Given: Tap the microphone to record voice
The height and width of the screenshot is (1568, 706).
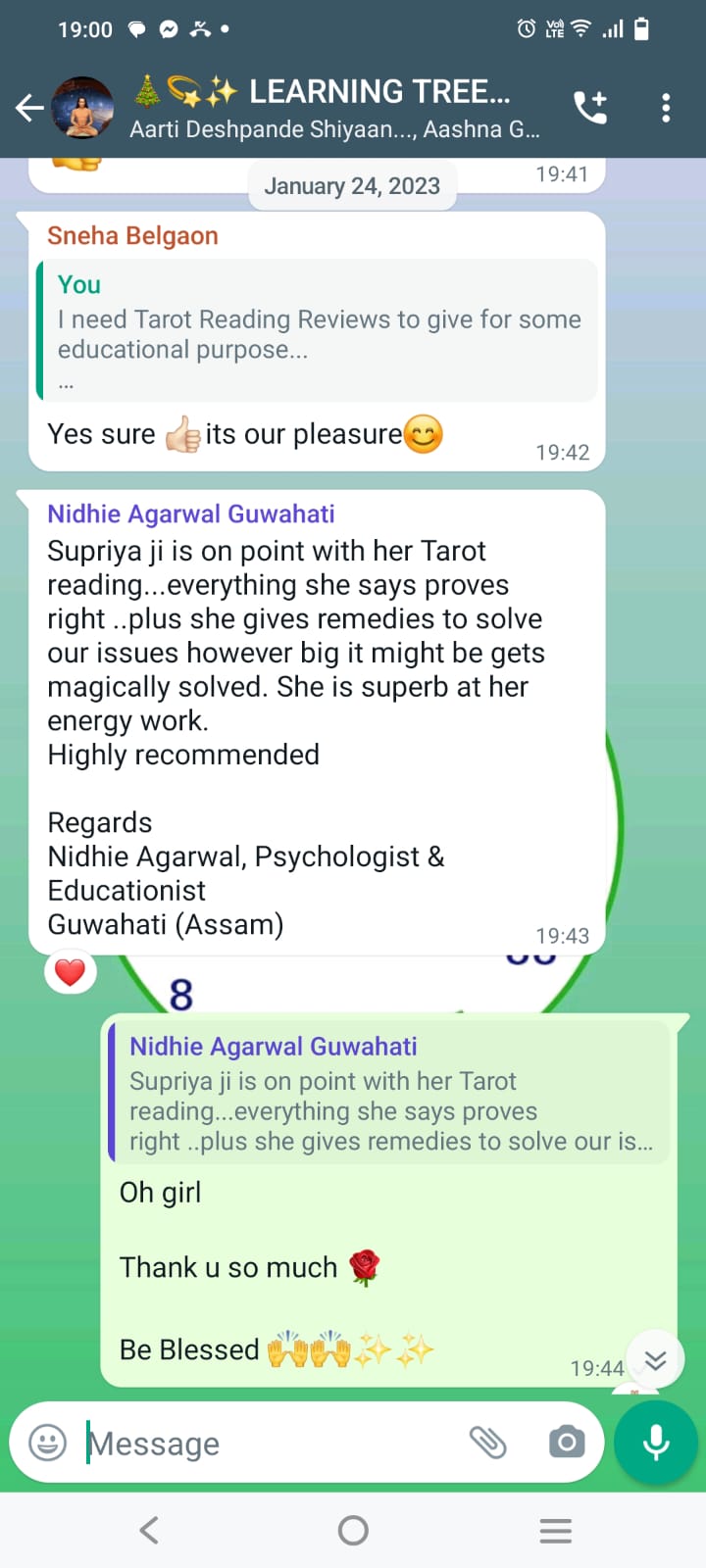Looking at the screenshot, I should (x=656, y=1443).
